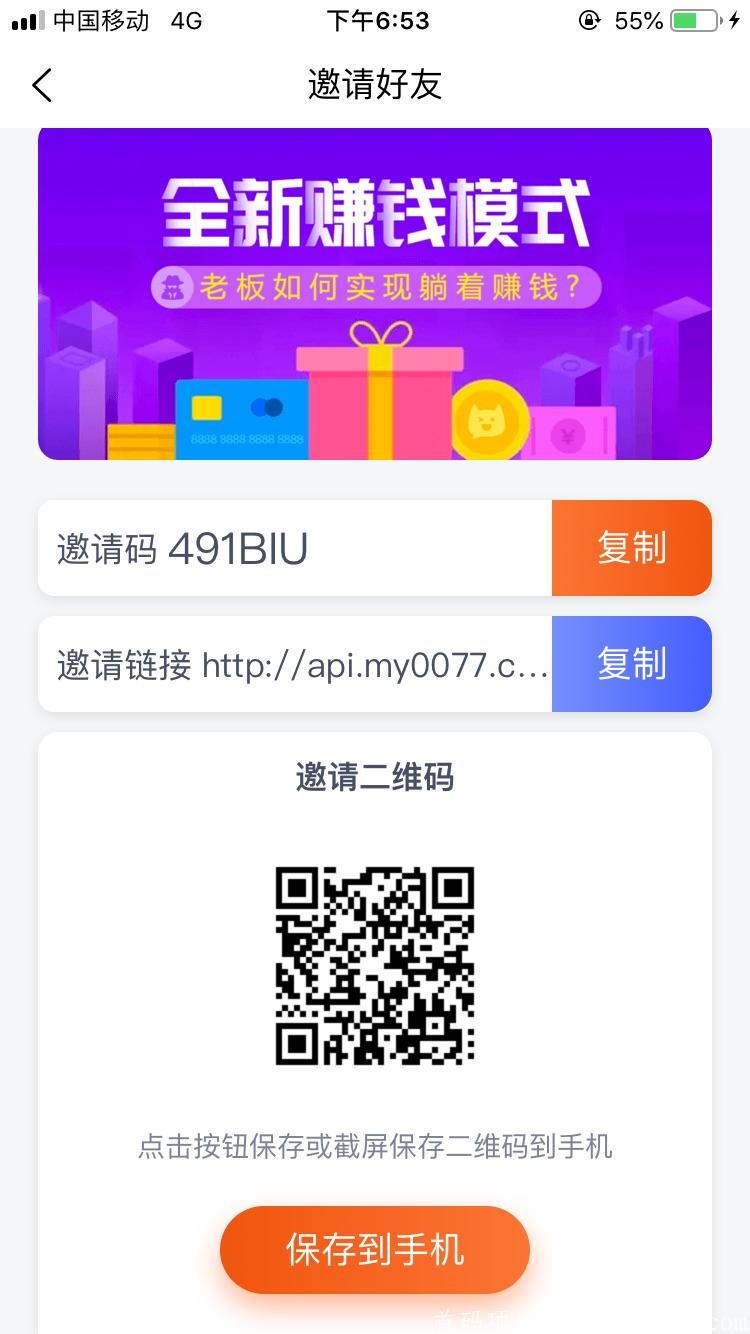Tap 保存到手机 to save the QR code
The image size is (750, 1334).
click(x=375, y=1249)
